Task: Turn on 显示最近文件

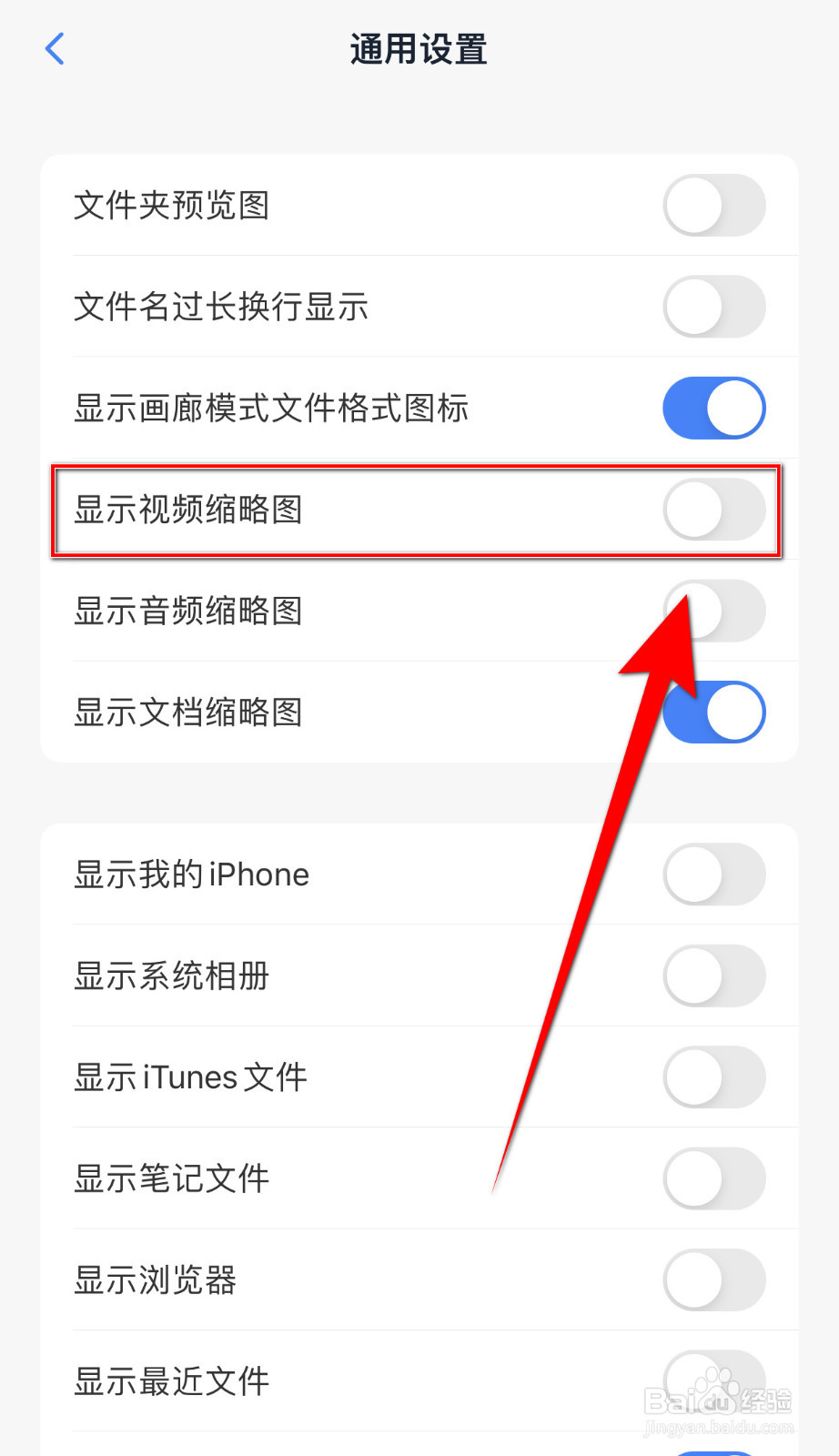Action: coord(714,1381)
